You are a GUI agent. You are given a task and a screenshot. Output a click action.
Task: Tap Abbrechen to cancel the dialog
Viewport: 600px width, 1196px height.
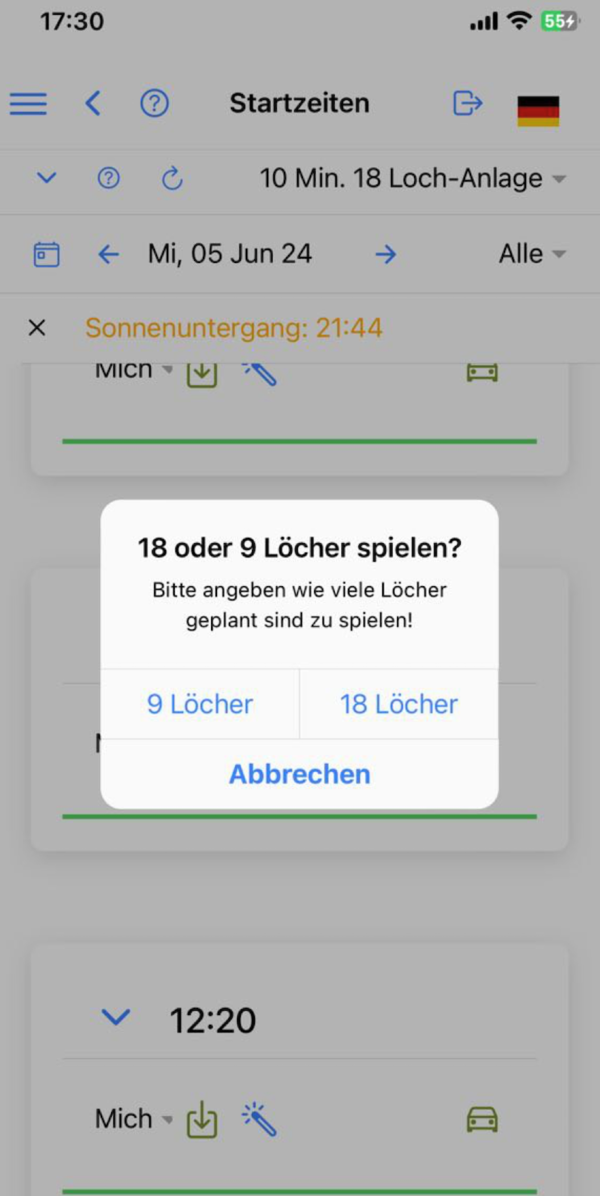click(299, 774)
